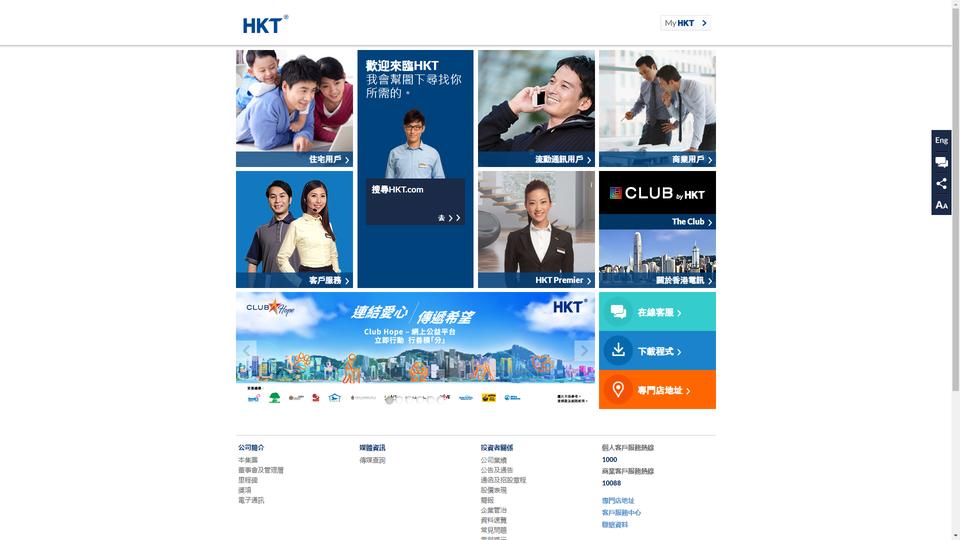This screenshot has height=540, width=960.
Task: Find 專門店地址 shop locations
Action: [657, 390]
